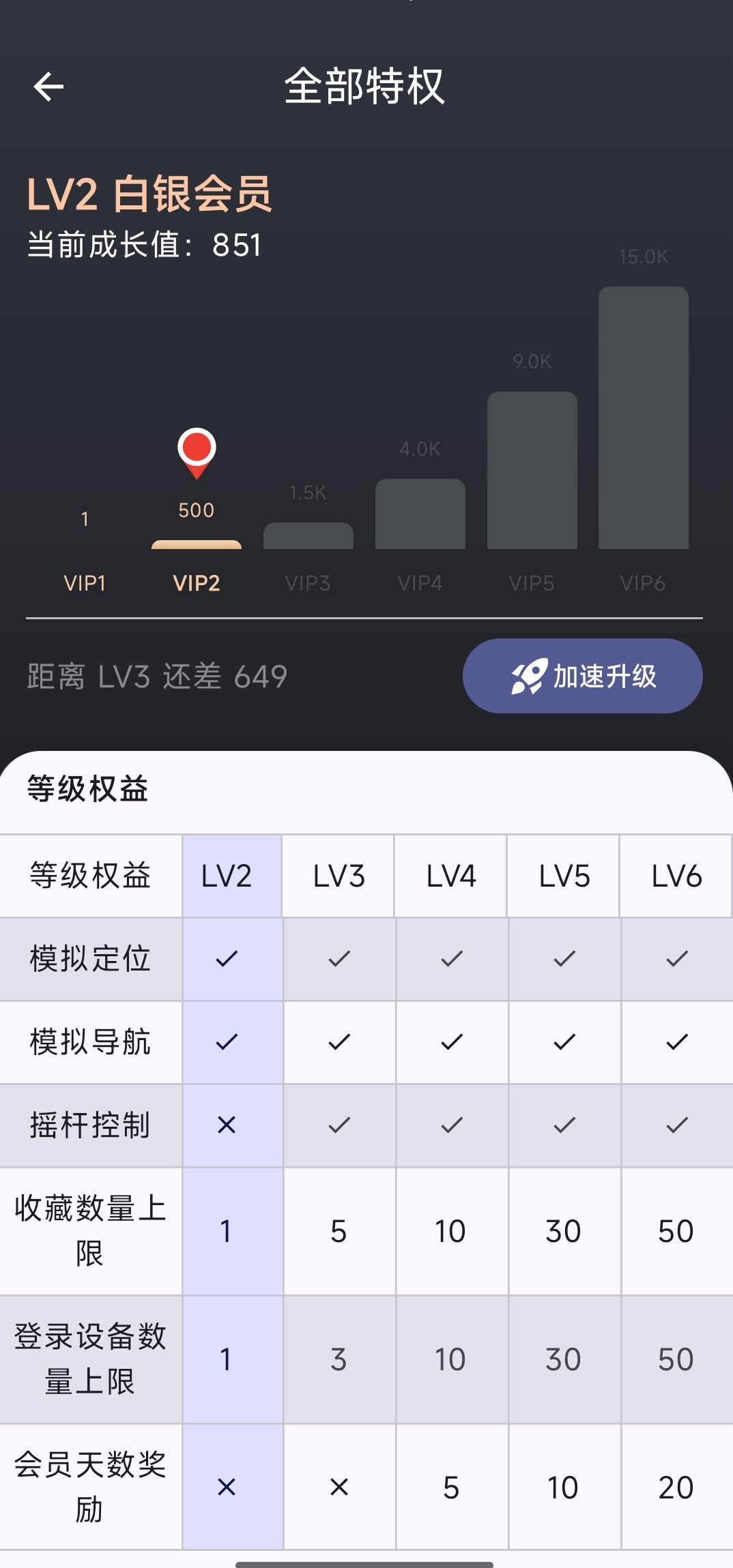Select the VIP3 level bar labeled 1.5K
Viewport: 733px width, 1568px height.
point(308,535)
